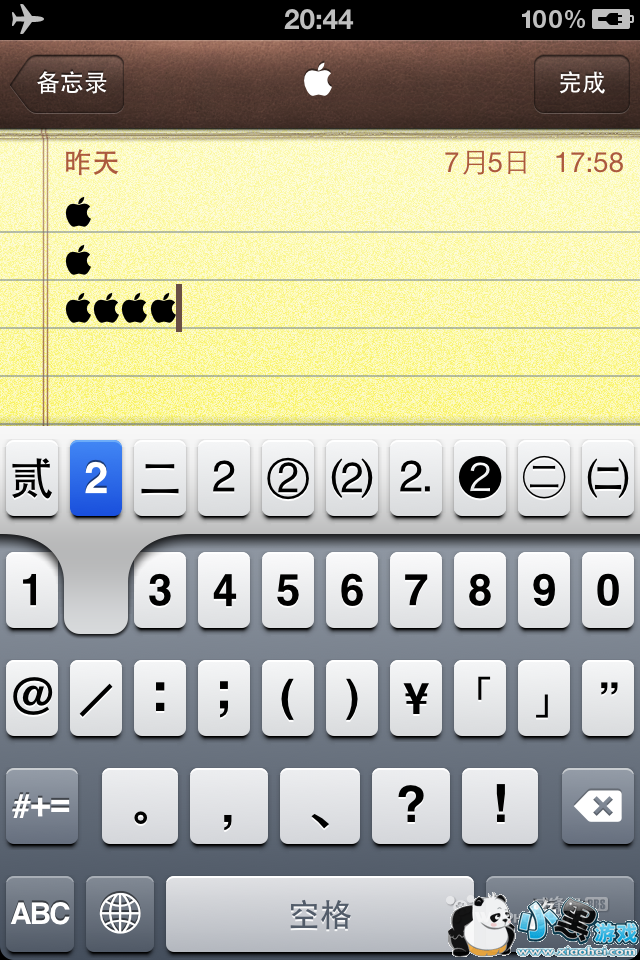Tap the 0 key
The image size is (640, 960).
608,590
